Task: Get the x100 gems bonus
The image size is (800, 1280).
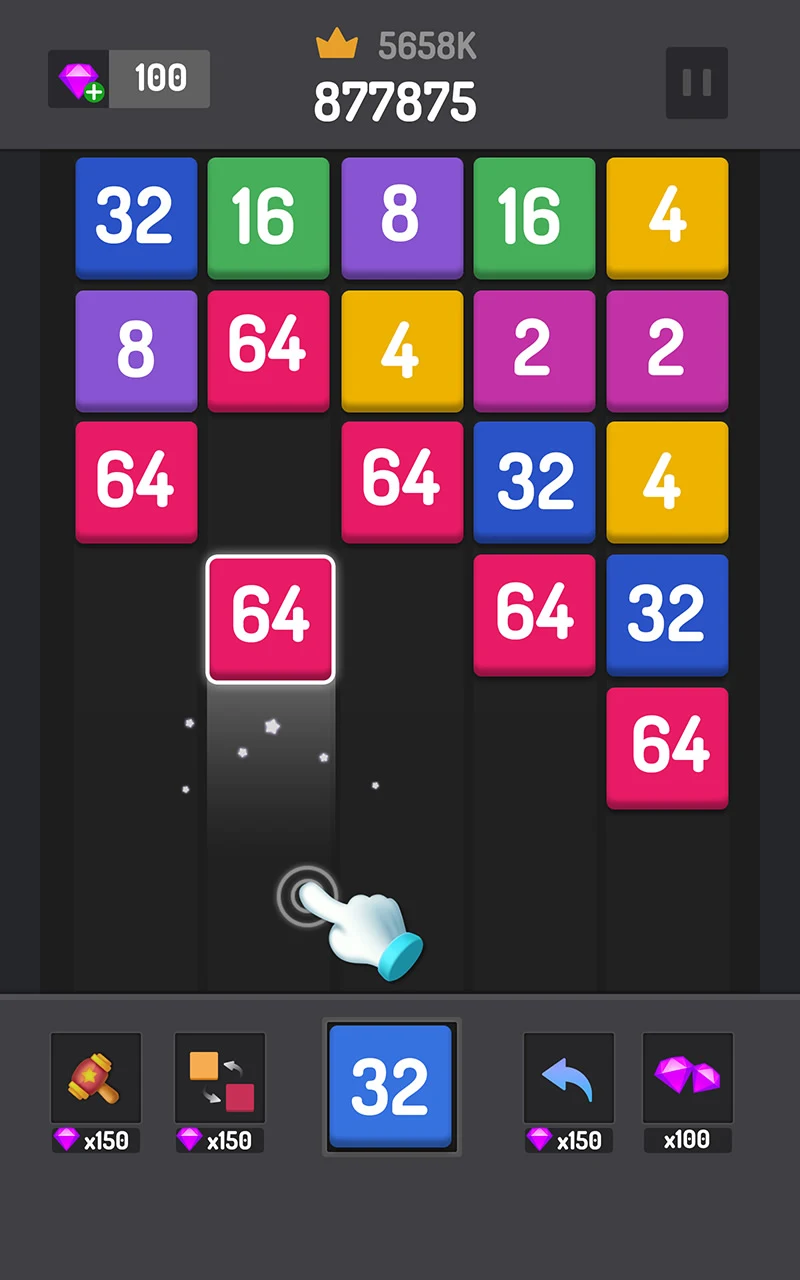Action: click(x=688, y=1079)
